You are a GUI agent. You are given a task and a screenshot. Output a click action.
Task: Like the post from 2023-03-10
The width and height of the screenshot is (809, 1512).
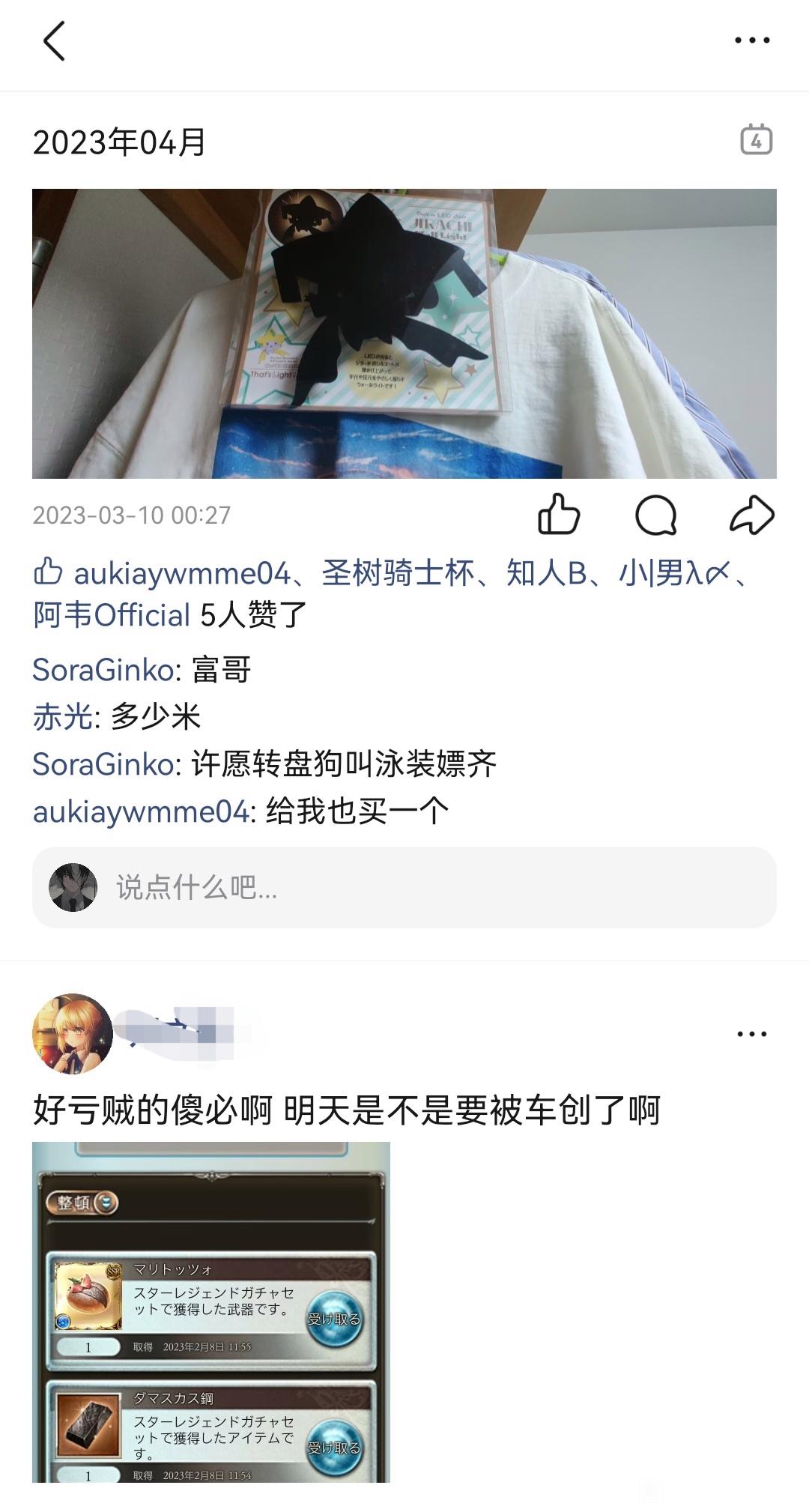[559, 515]
